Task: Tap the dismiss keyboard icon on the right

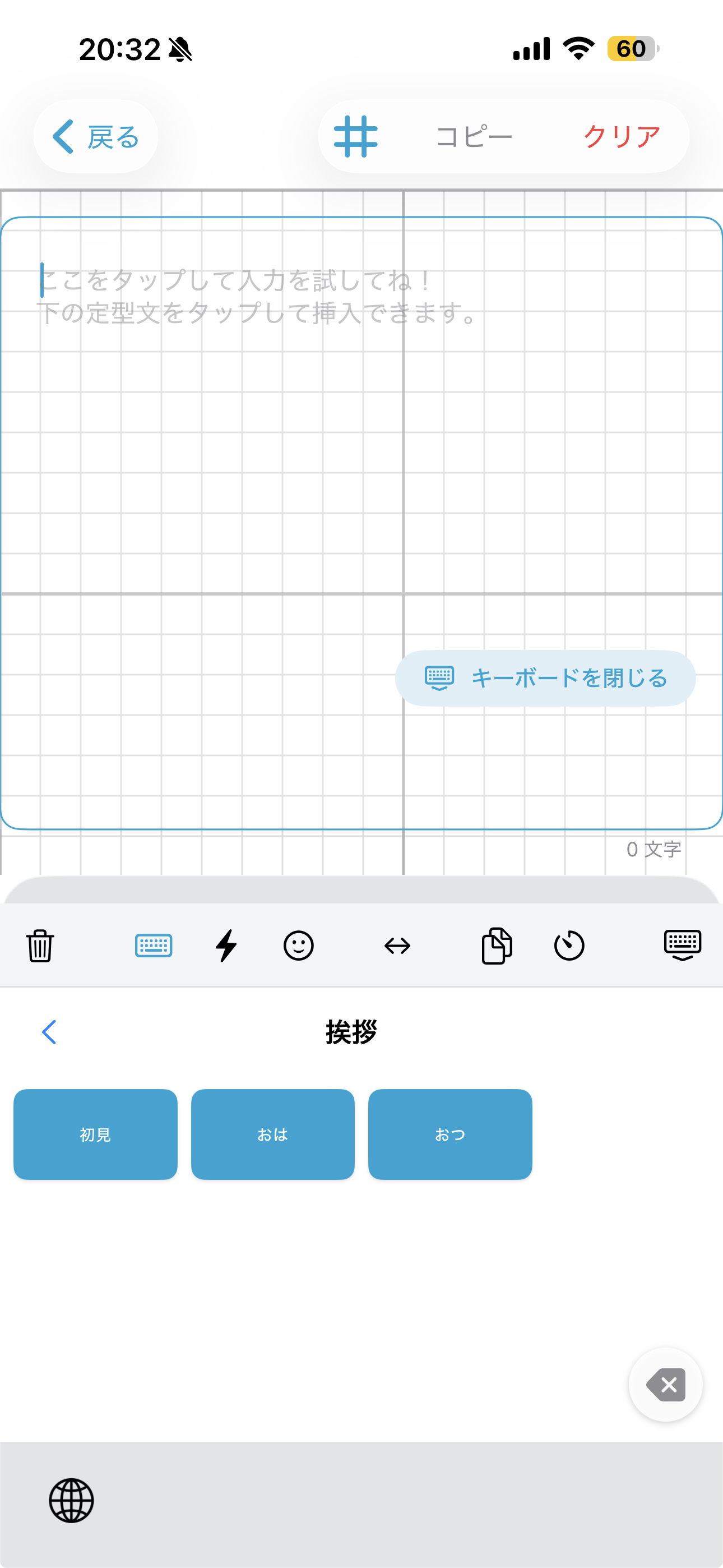Action: (682, 946)
